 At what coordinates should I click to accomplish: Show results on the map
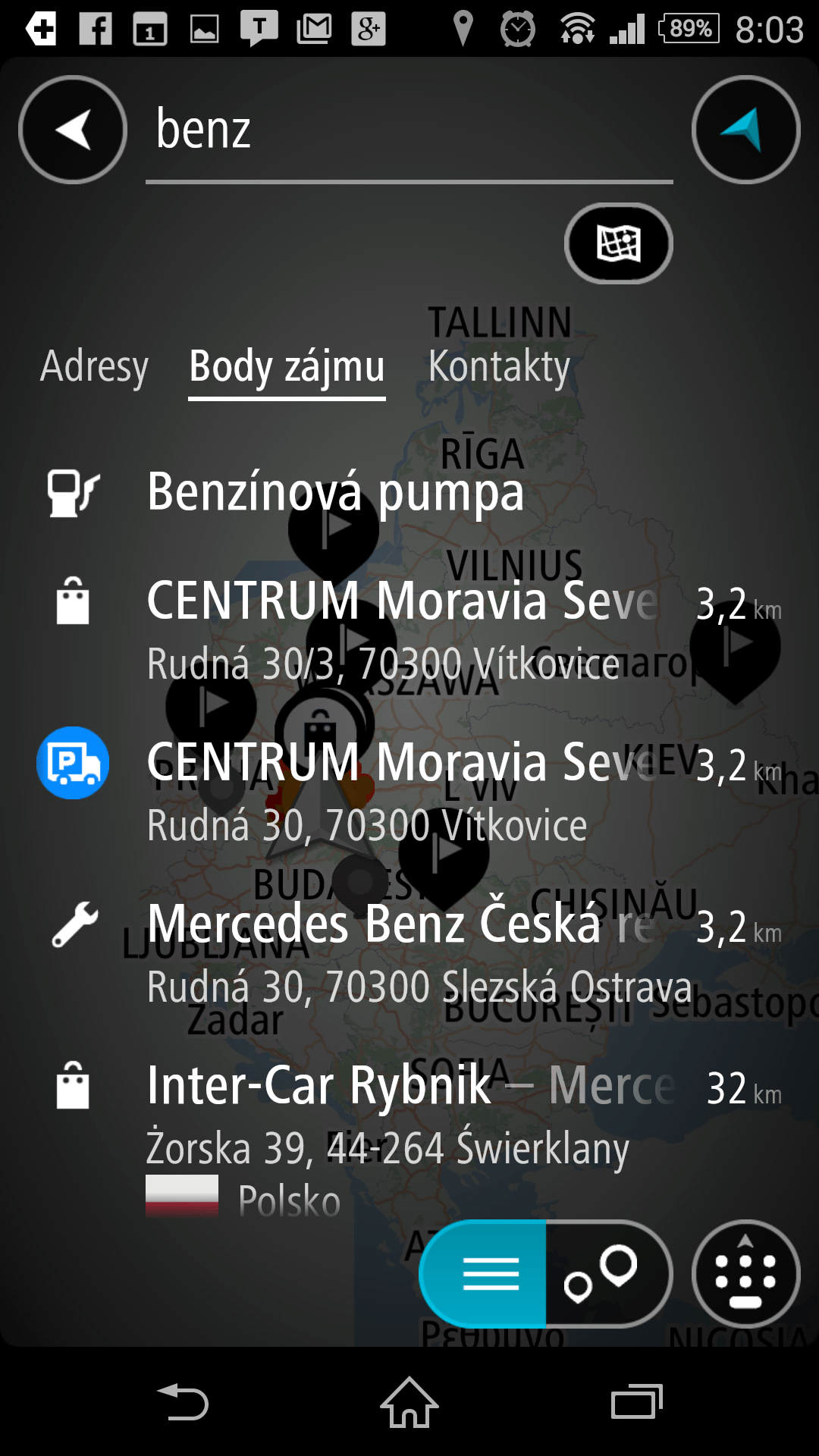[x=608, y=1274]
